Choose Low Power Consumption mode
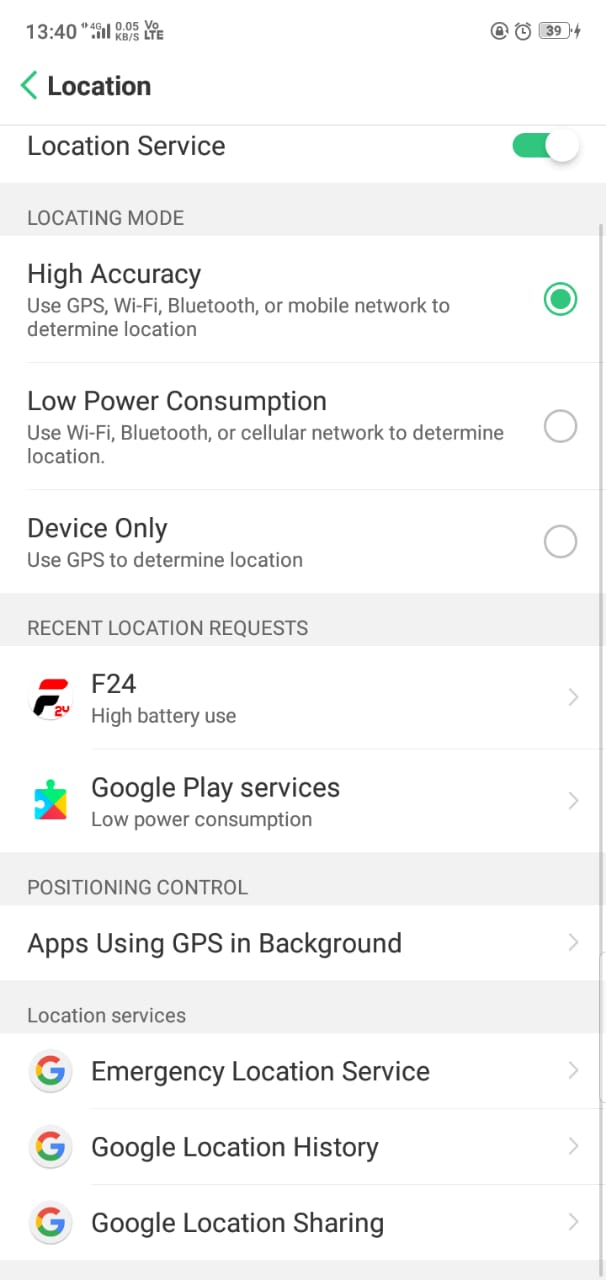Viewport: 606px width, 1280px height. point(303,426)
